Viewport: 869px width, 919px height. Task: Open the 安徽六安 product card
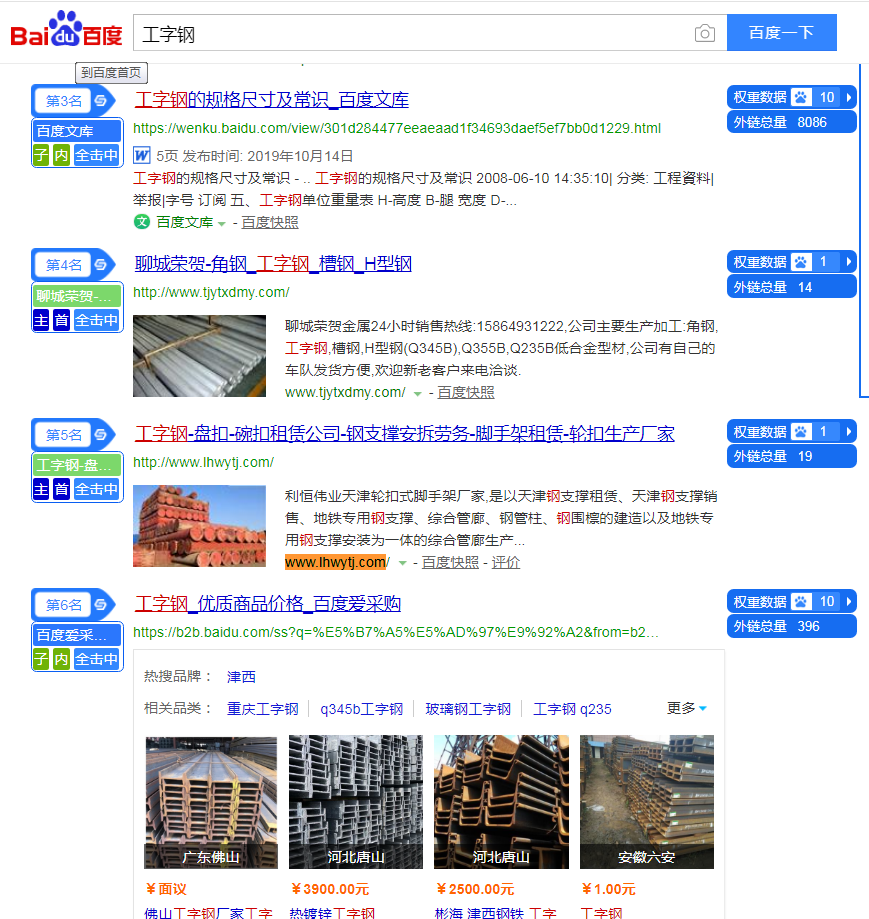[646, 802]
